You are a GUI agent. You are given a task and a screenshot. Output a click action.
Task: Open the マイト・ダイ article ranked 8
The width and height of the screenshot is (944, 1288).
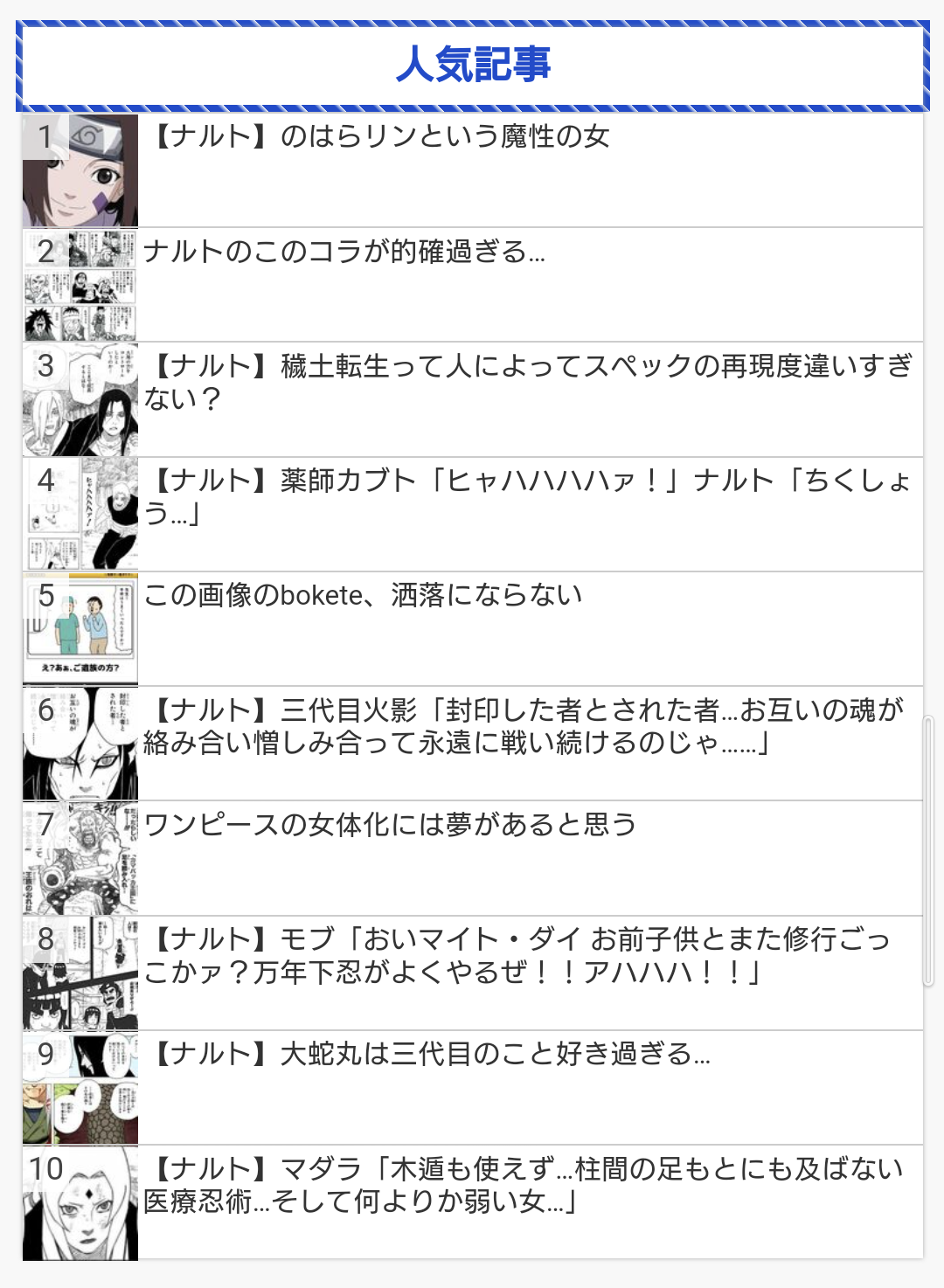tap(472, 973)
